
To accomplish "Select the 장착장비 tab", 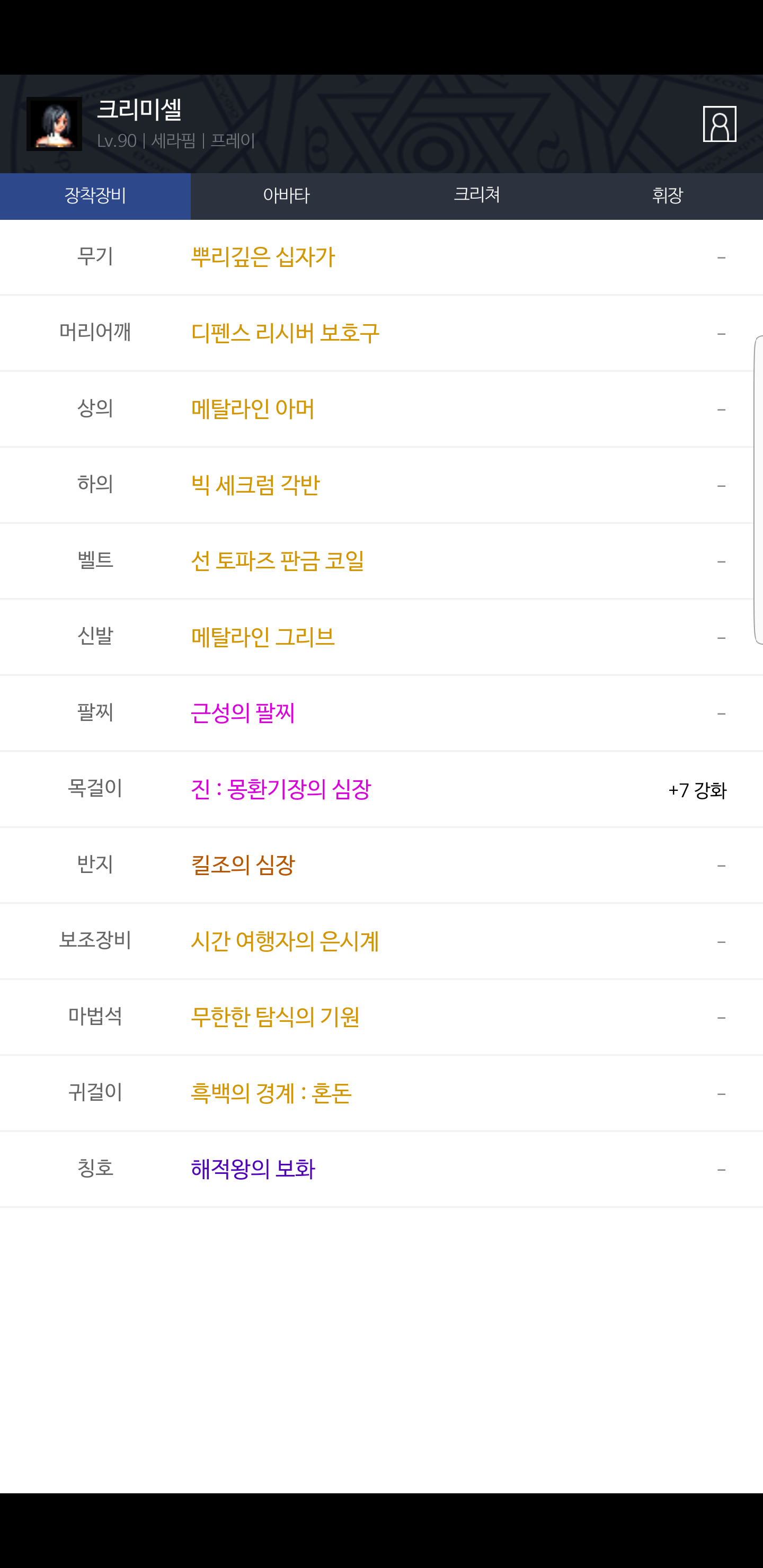I will pyautogui.click(x=95, y=196).
